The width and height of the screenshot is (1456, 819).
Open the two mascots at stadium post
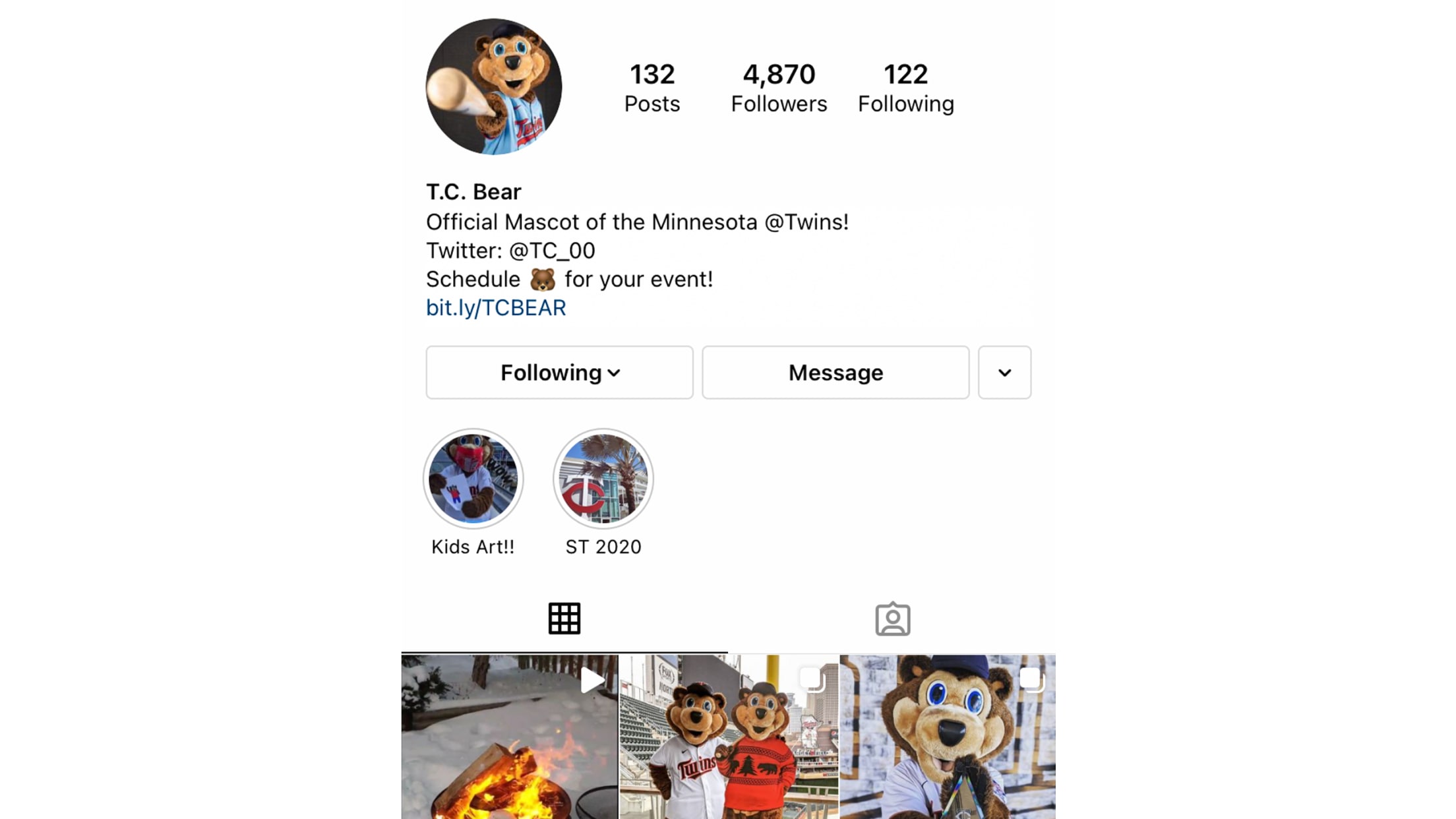pos(729,737)
